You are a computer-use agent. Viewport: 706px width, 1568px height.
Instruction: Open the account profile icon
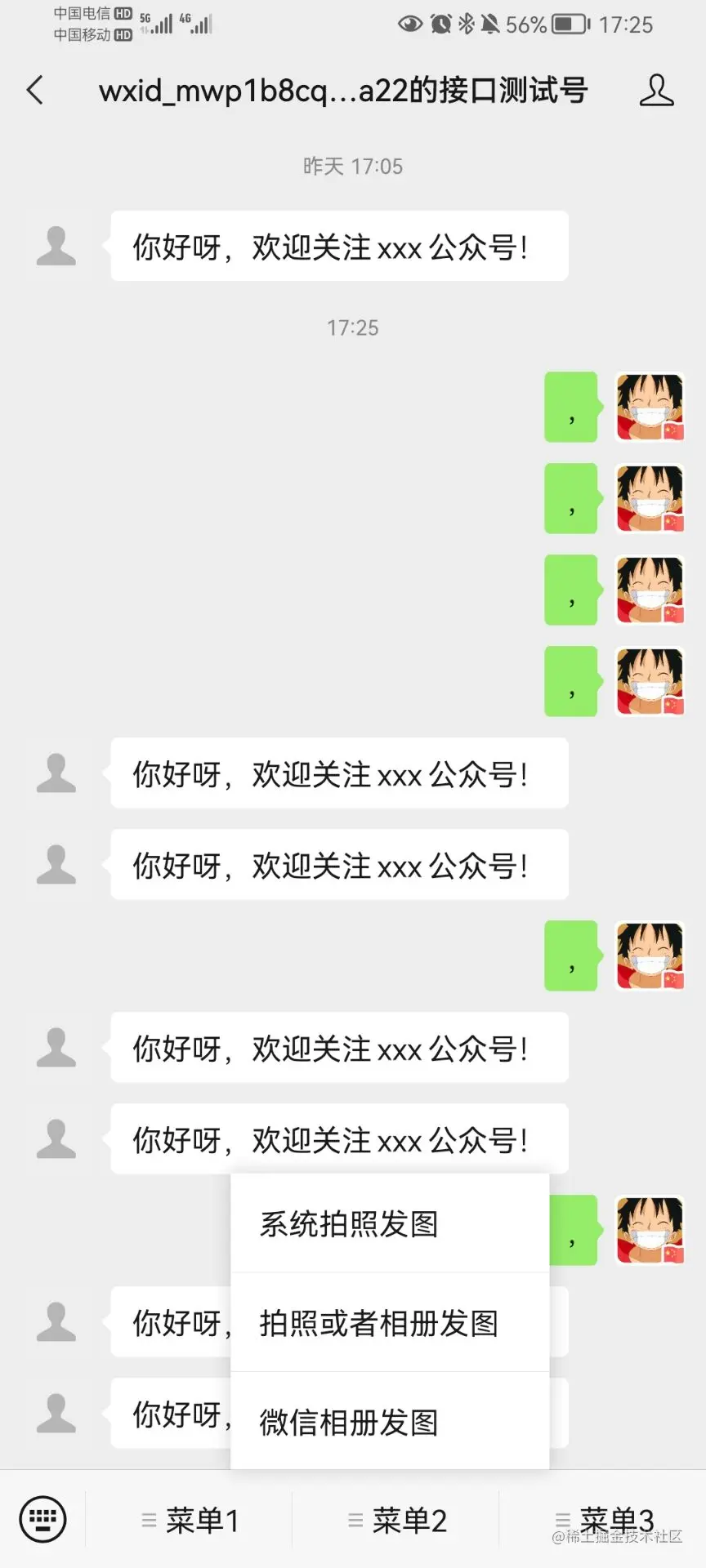(656, 91)
